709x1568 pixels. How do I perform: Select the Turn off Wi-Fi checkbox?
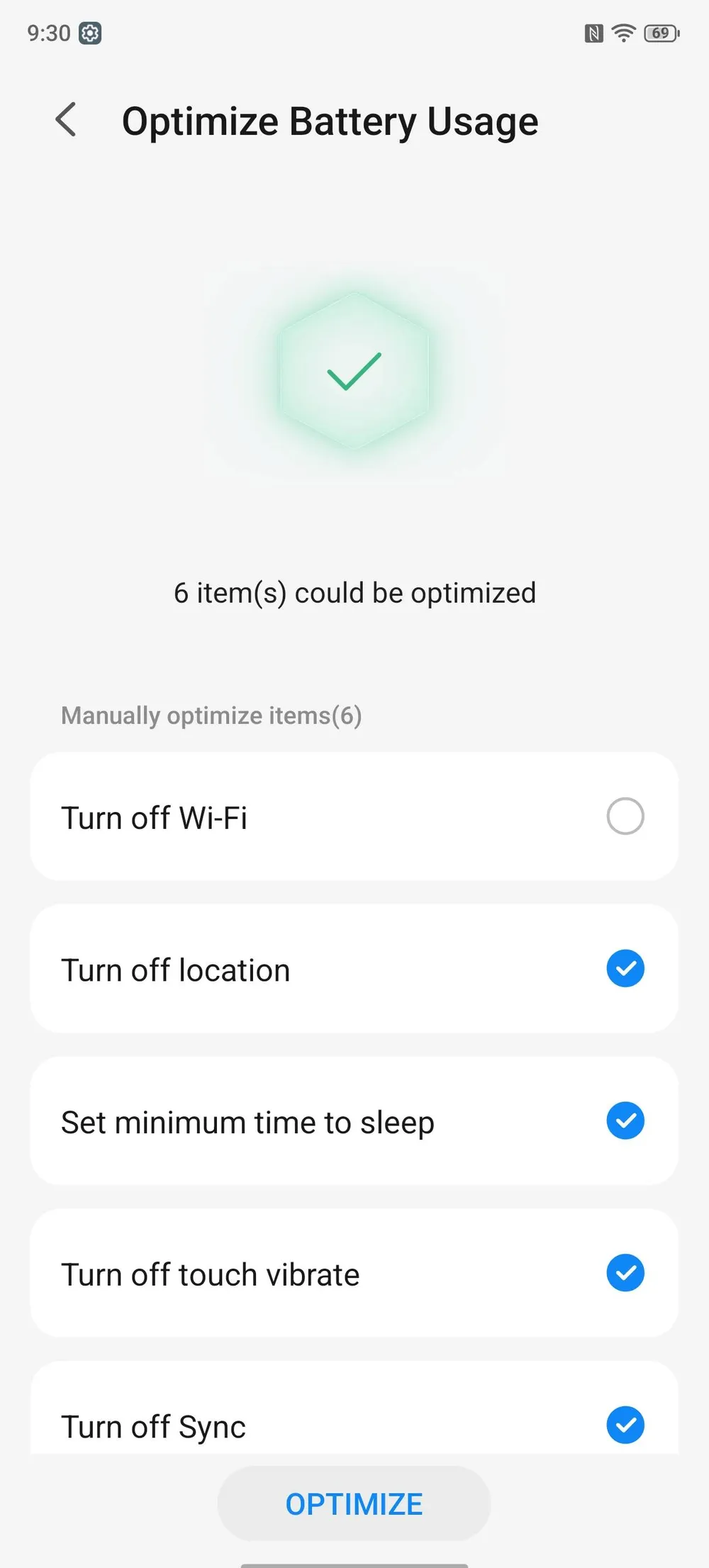(625, 816)
